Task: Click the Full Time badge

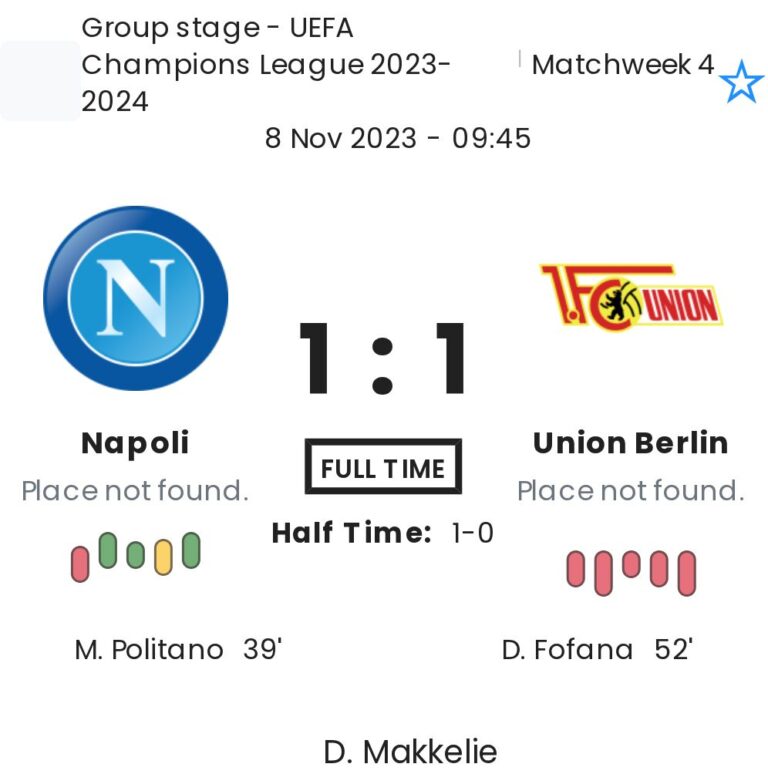Action: point(384,466)
